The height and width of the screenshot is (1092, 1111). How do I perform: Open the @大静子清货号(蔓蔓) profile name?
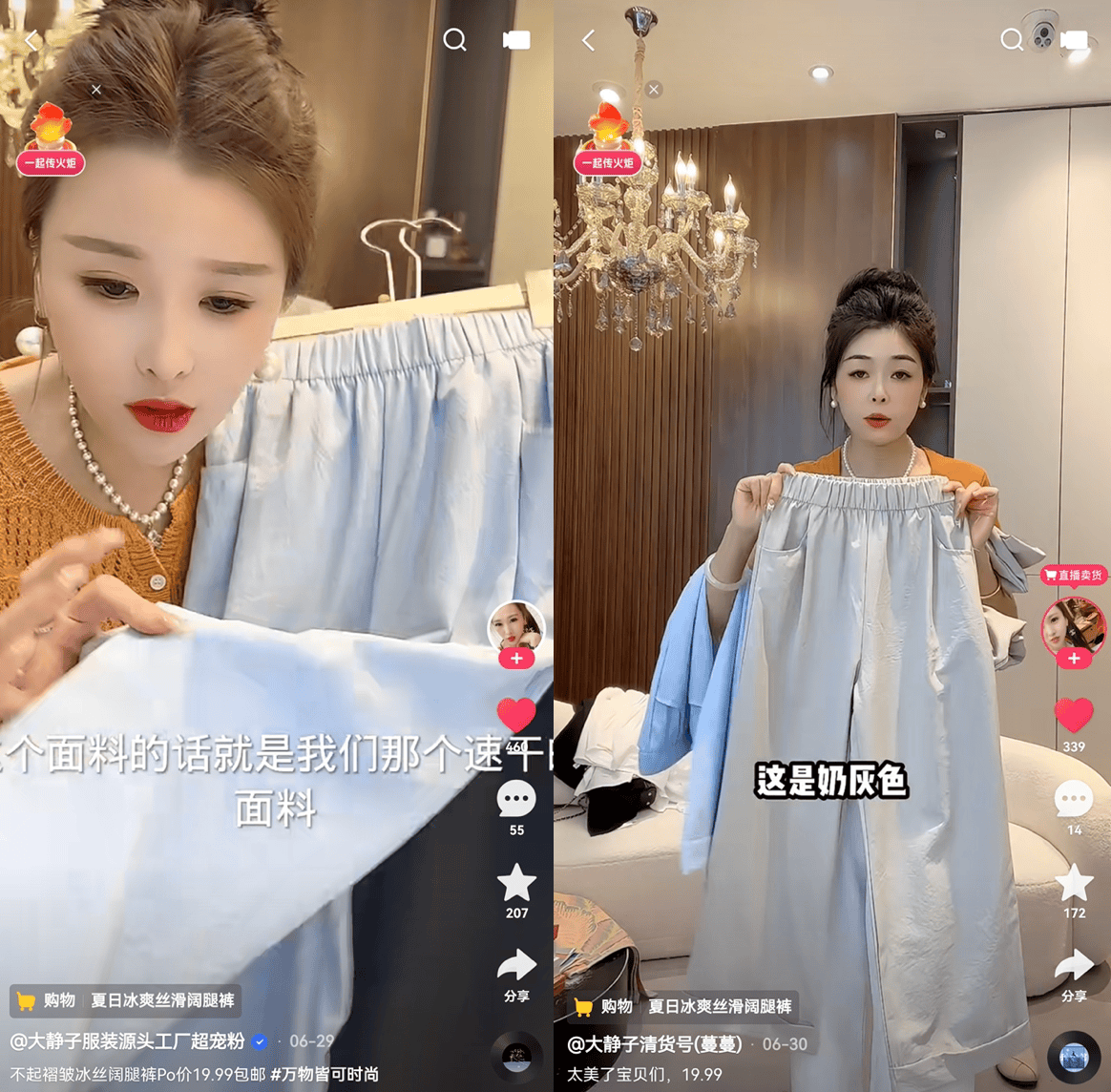coord(654,1044)
